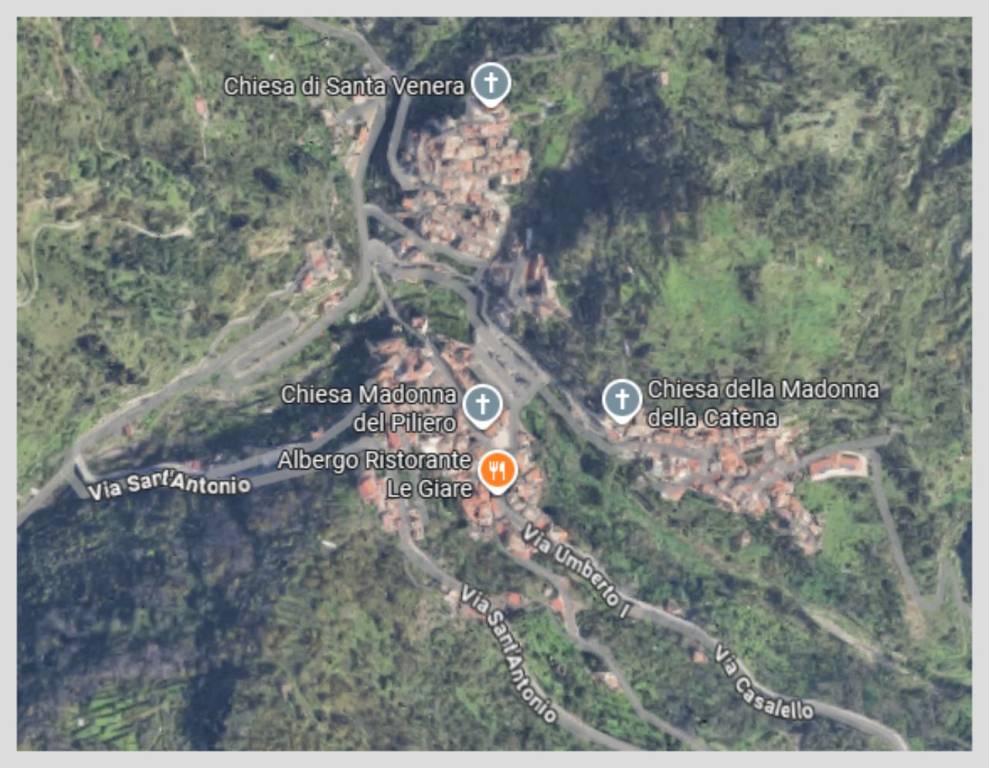Open the Chiesa di Santa Venera marker
The width and height of the screenshot is (989, 768).
490,83
